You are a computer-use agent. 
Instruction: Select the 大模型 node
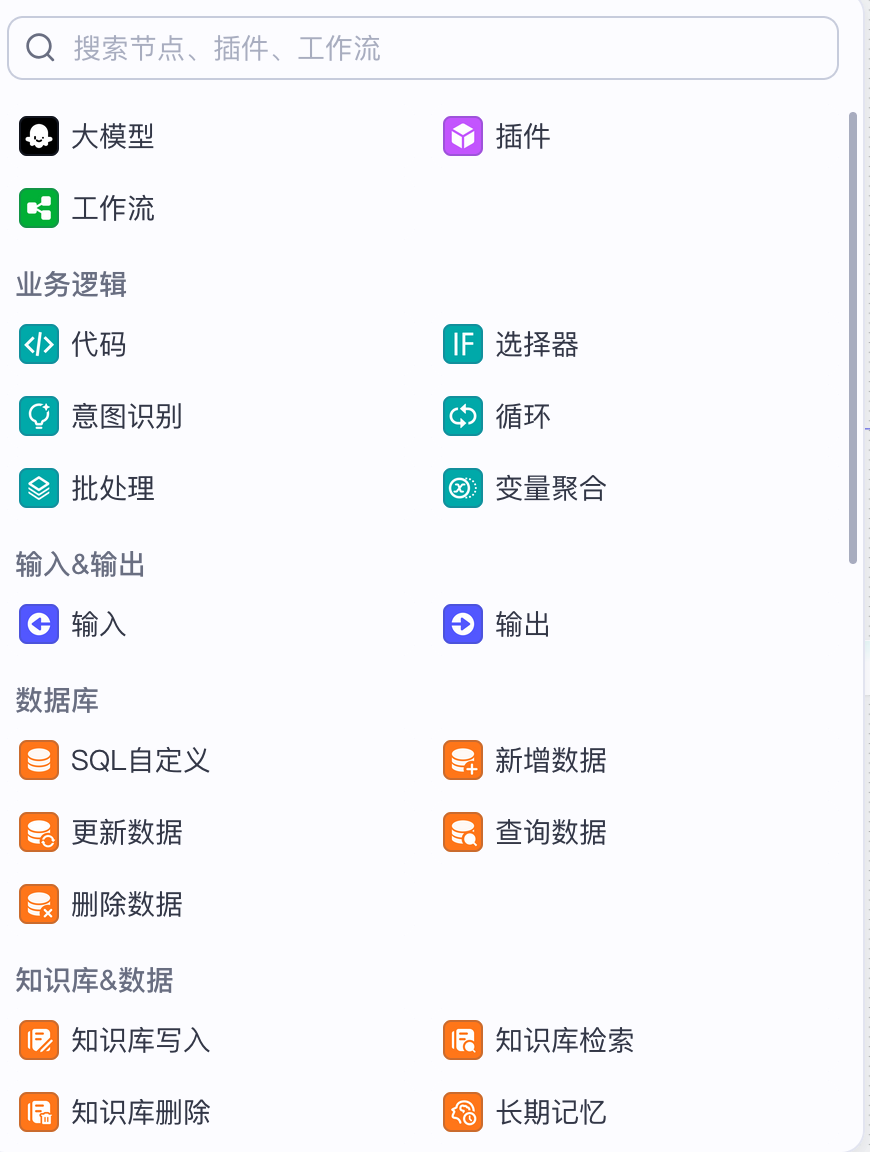click(x=111, y=136)
